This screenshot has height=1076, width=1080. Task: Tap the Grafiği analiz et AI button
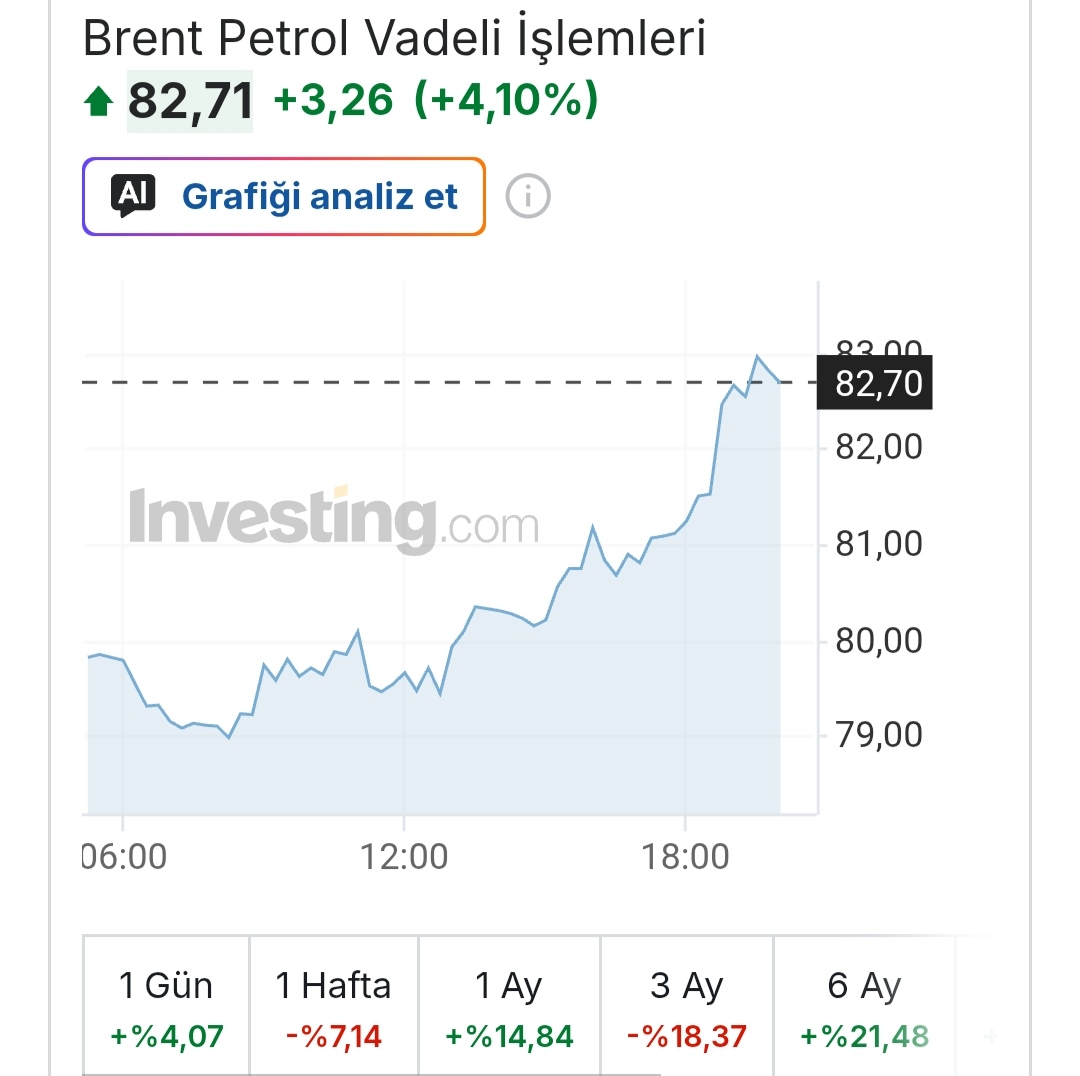click(284, 196)
